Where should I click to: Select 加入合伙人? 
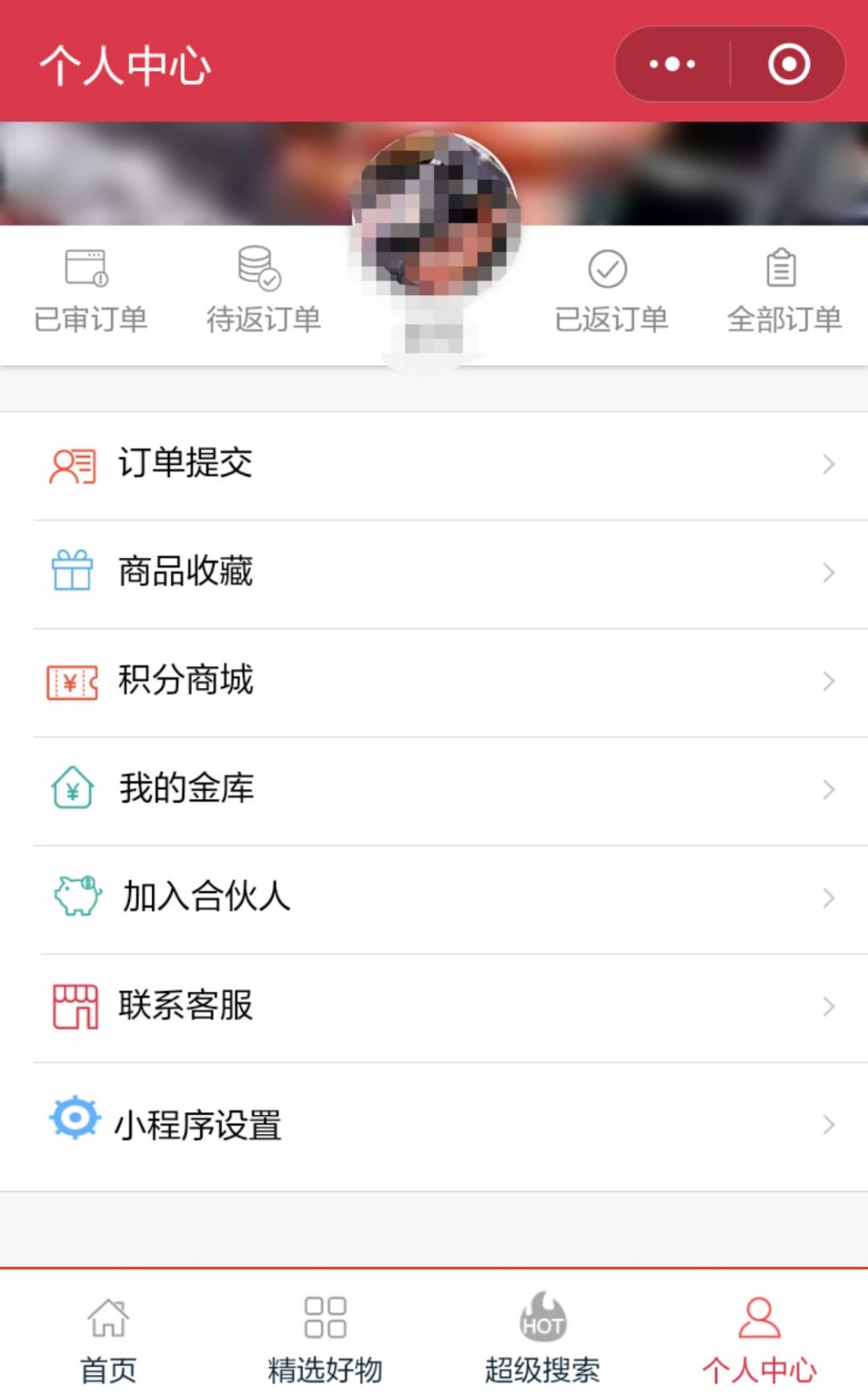coord(434,898)
